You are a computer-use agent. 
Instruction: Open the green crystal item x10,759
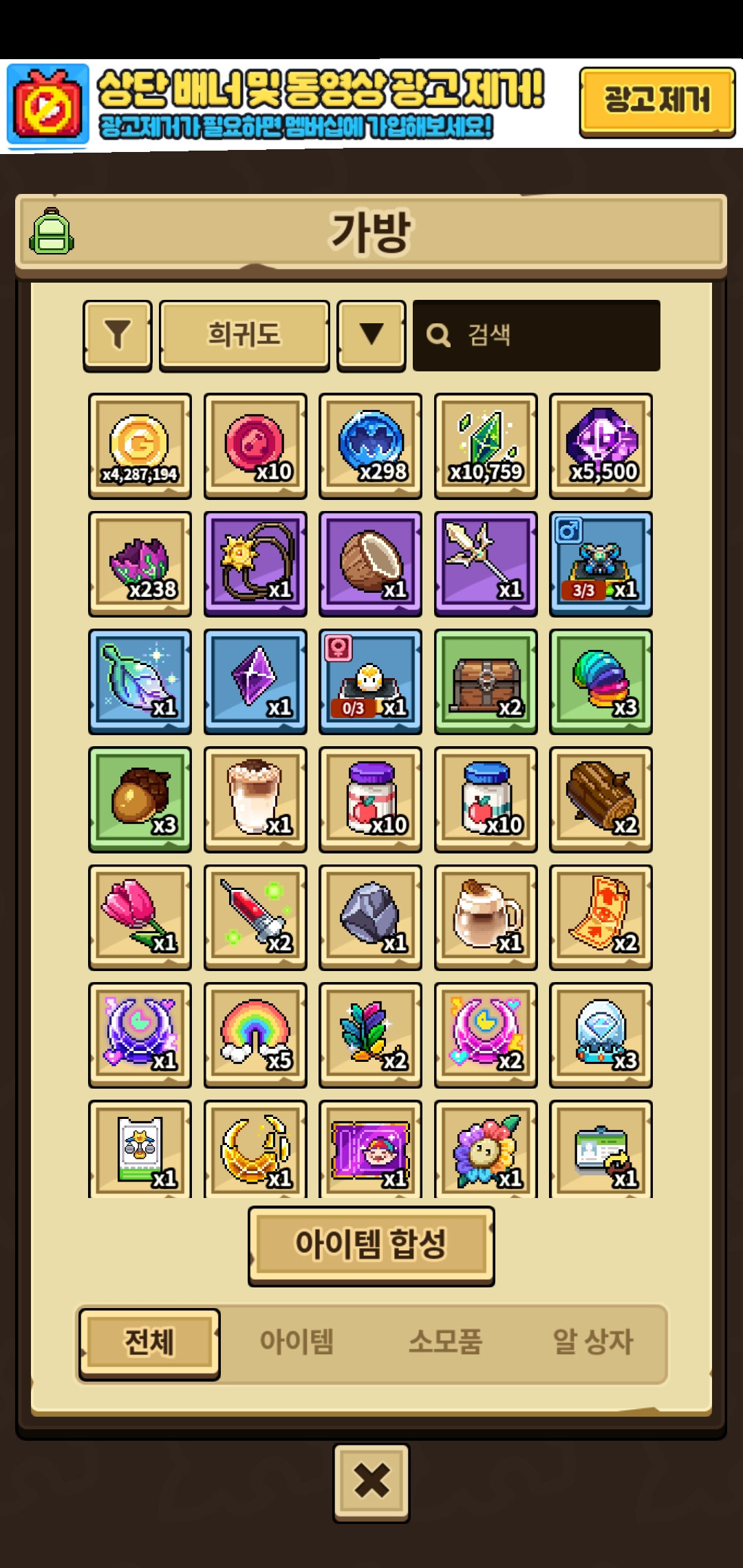point(486,446)
